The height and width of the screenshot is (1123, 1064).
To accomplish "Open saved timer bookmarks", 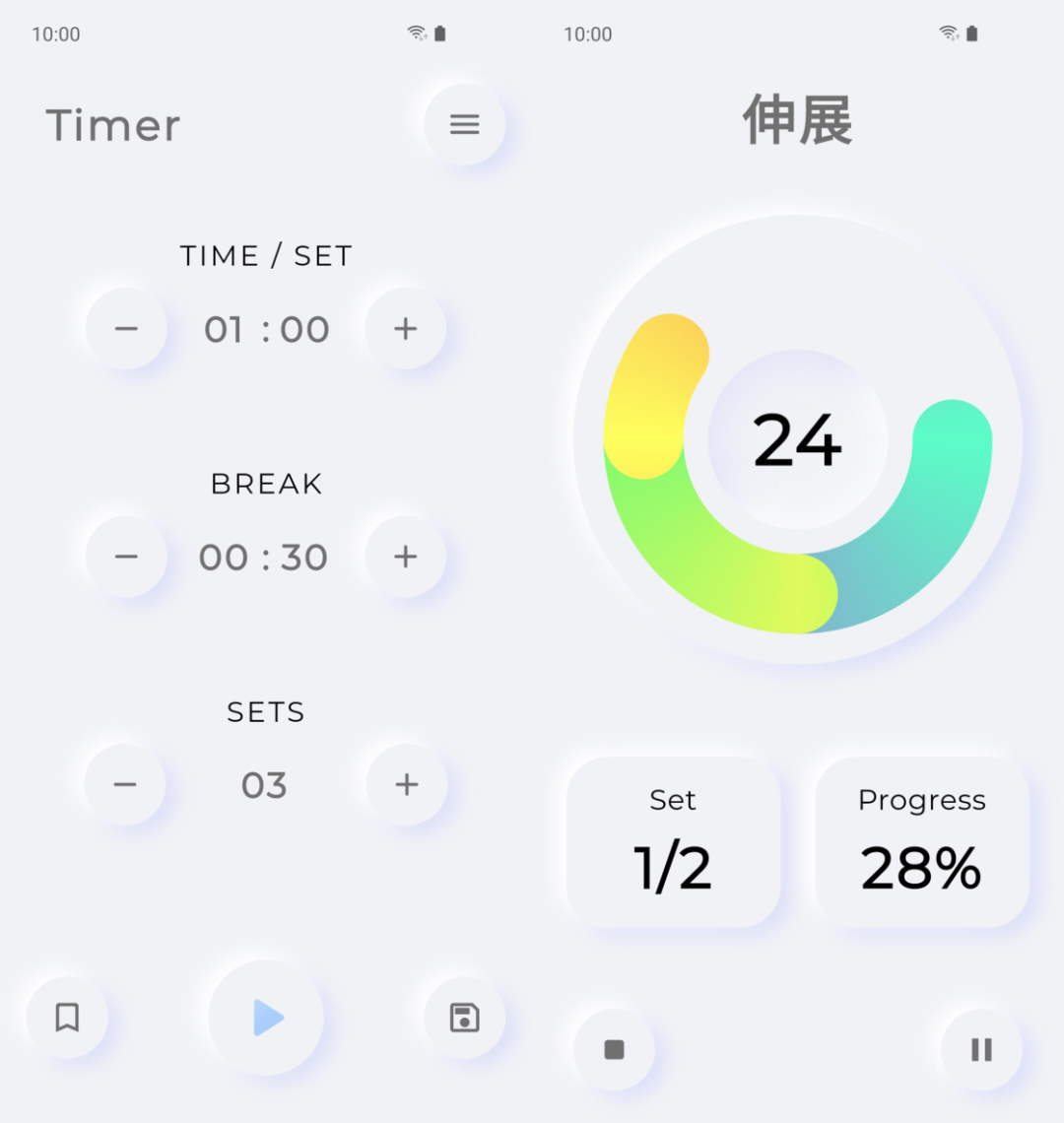I will [67, 1017].
